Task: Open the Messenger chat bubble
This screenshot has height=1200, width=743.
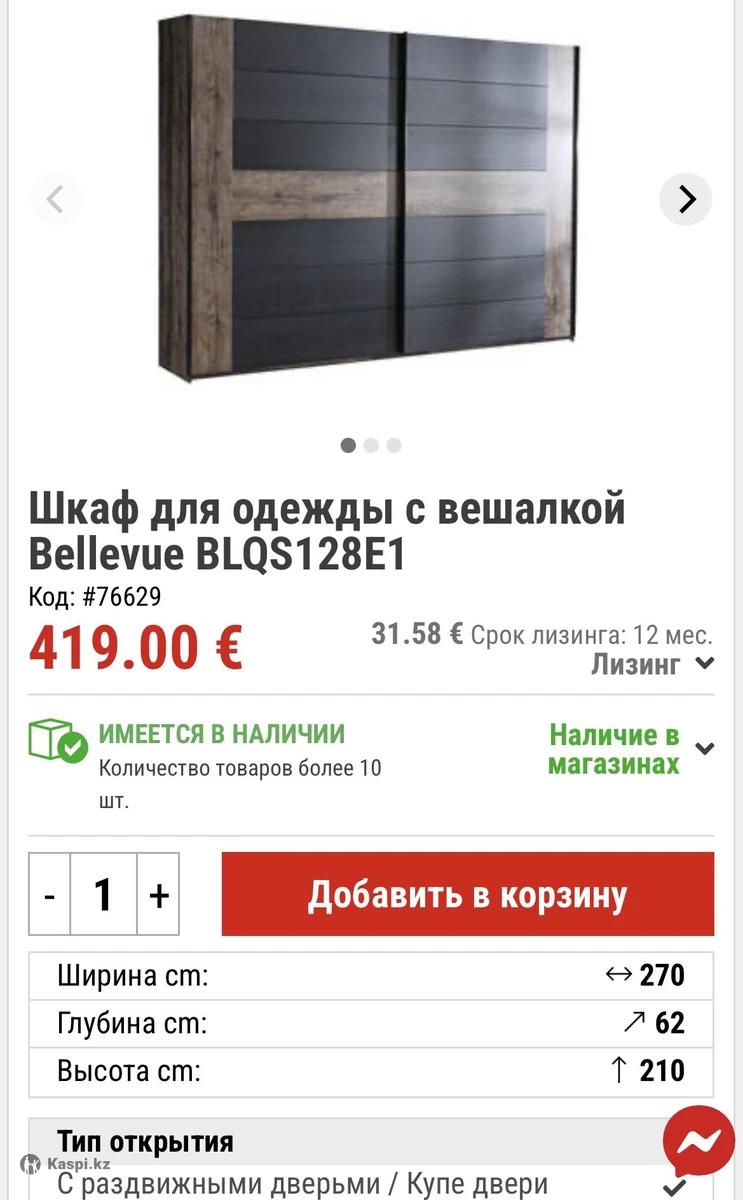Action: (698, 1140)
